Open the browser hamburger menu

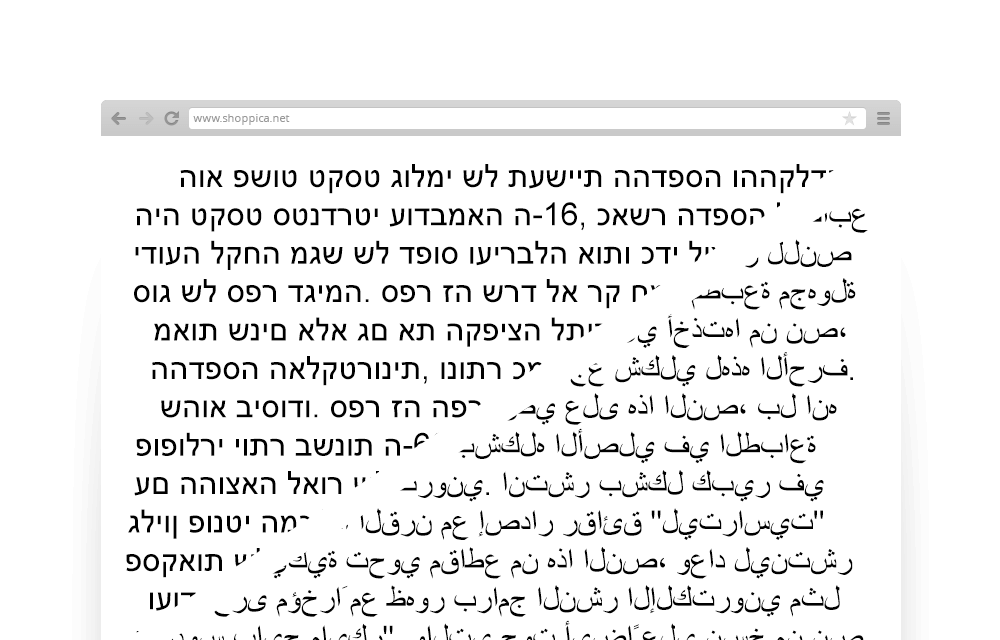[x=883, y=118]
